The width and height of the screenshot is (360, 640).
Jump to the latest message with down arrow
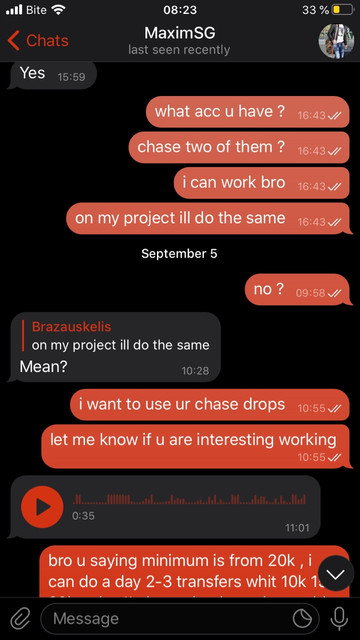[336, 573]
